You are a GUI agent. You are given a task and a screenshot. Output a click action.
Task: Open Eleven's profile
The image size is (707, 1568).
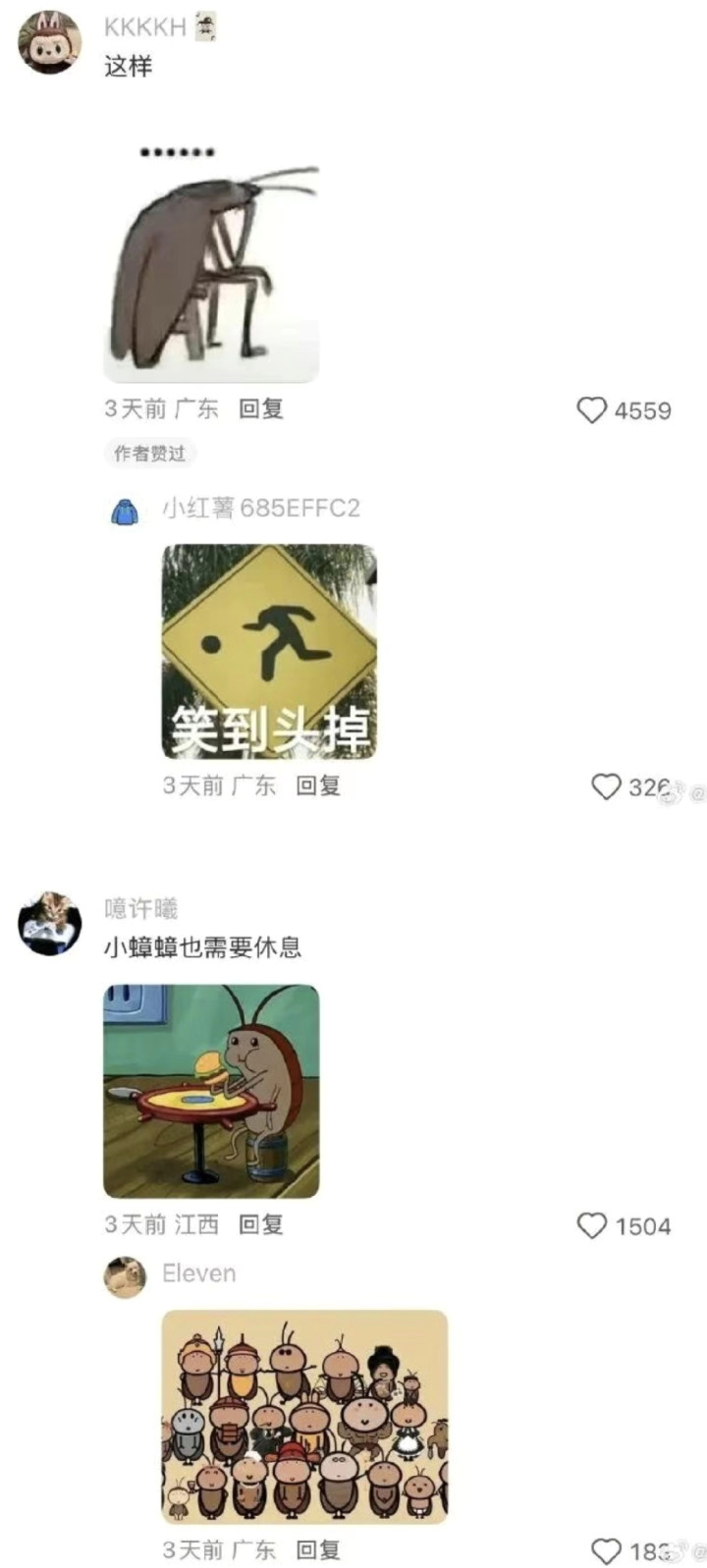125,1277
